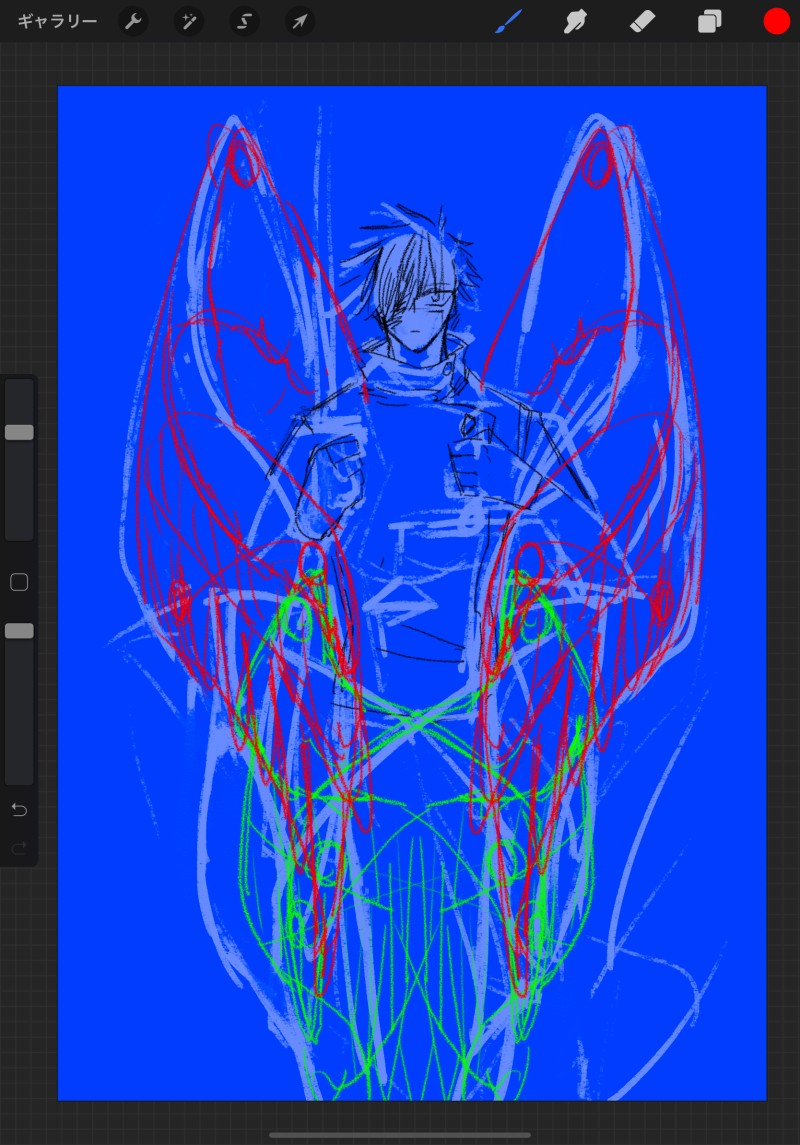
Task: Open the ギャラリー gallery
Action: (57, 21)
